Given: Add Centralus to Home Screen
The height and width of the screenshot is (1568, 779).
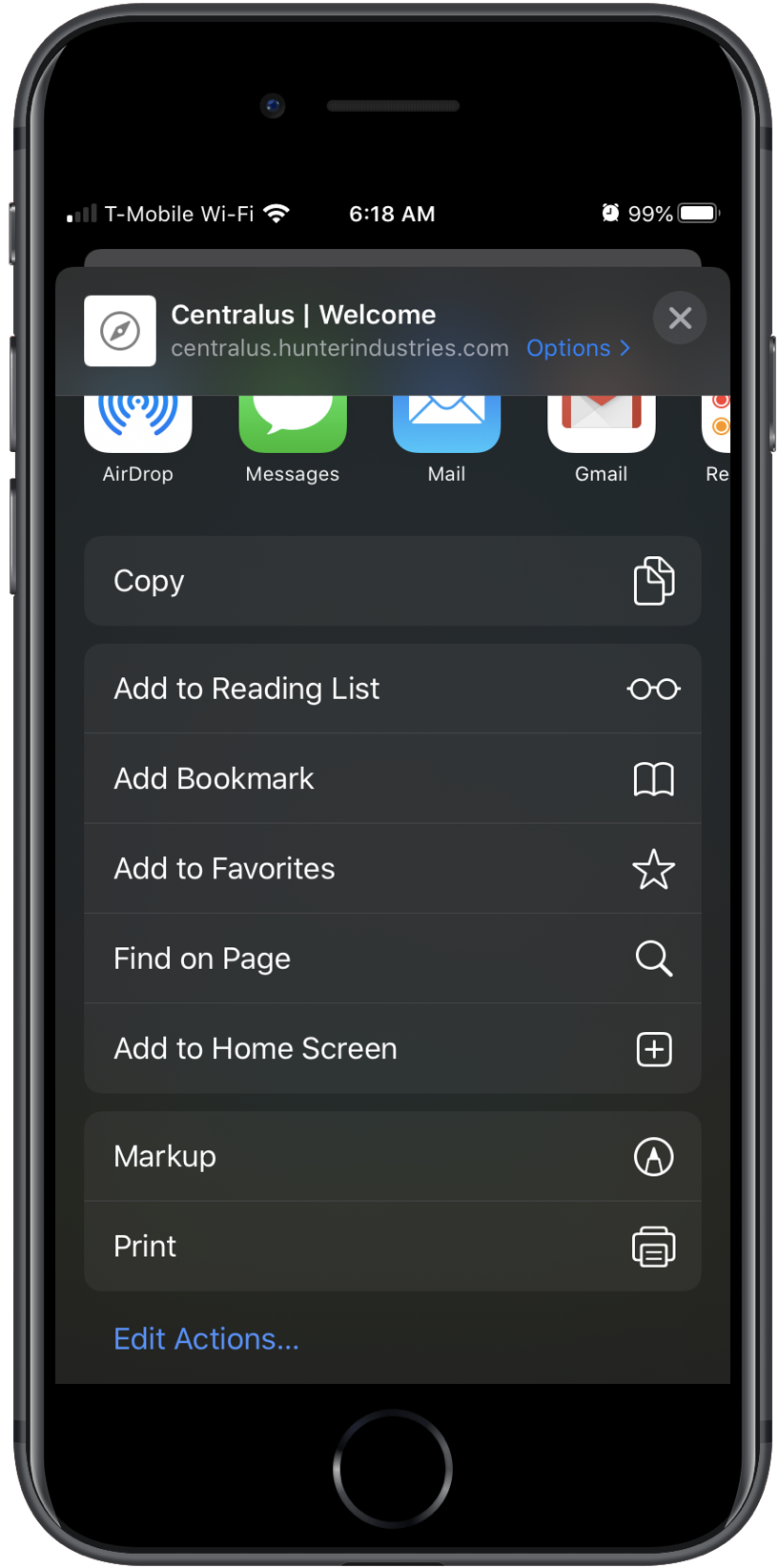Looking at the screenshot, I should (x=393, y=1048).
